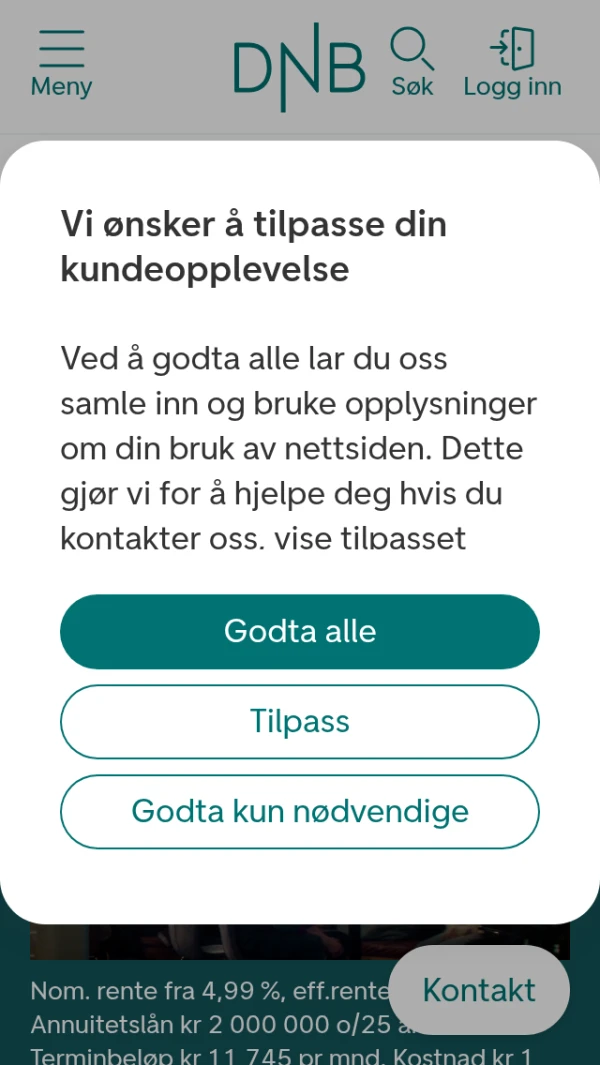Open the Tilpass cookie settings
600x1065 pixels.
pyautogui.click(x=300, y=722)
